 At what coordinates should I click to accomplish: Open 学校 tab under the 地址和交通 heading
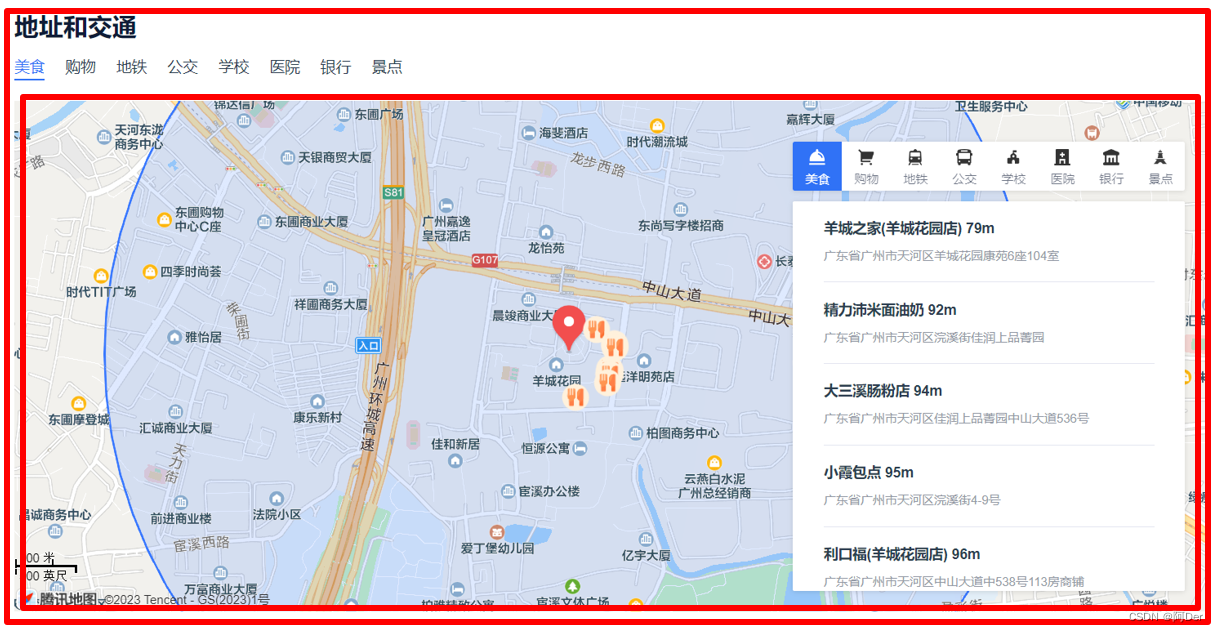pyautogui.click(x=233, y=67)
